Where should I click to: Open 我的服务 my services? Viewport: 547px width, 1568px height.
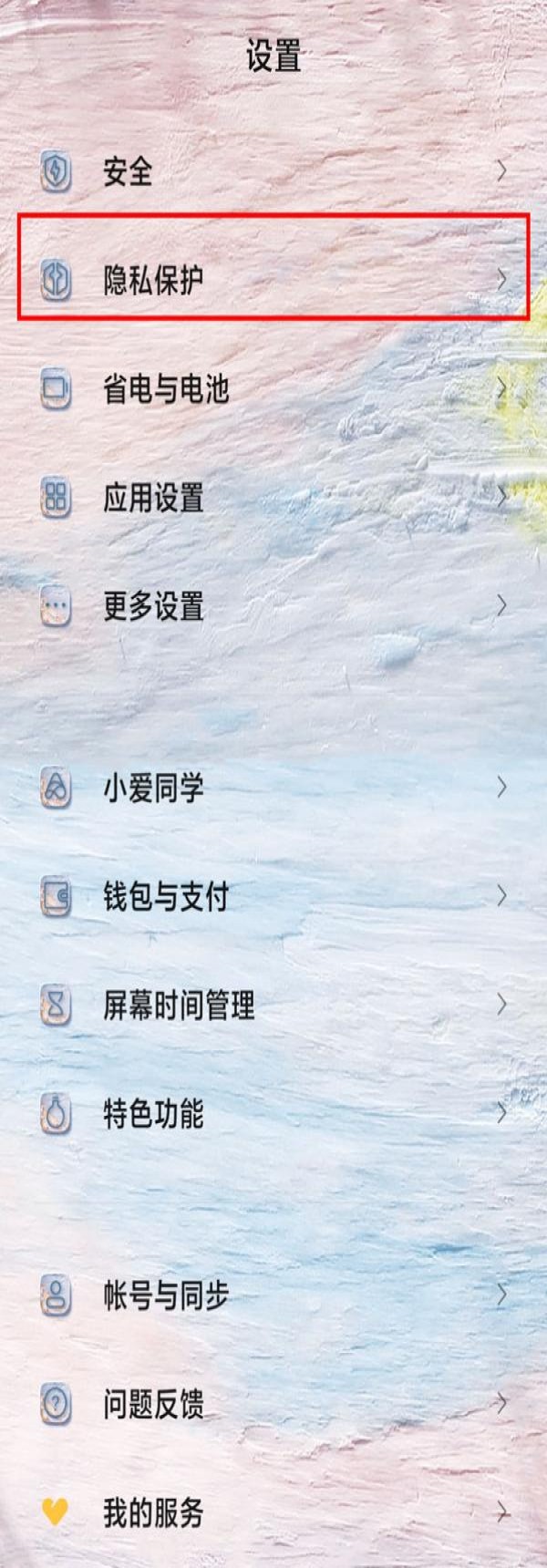point(273,1513)
